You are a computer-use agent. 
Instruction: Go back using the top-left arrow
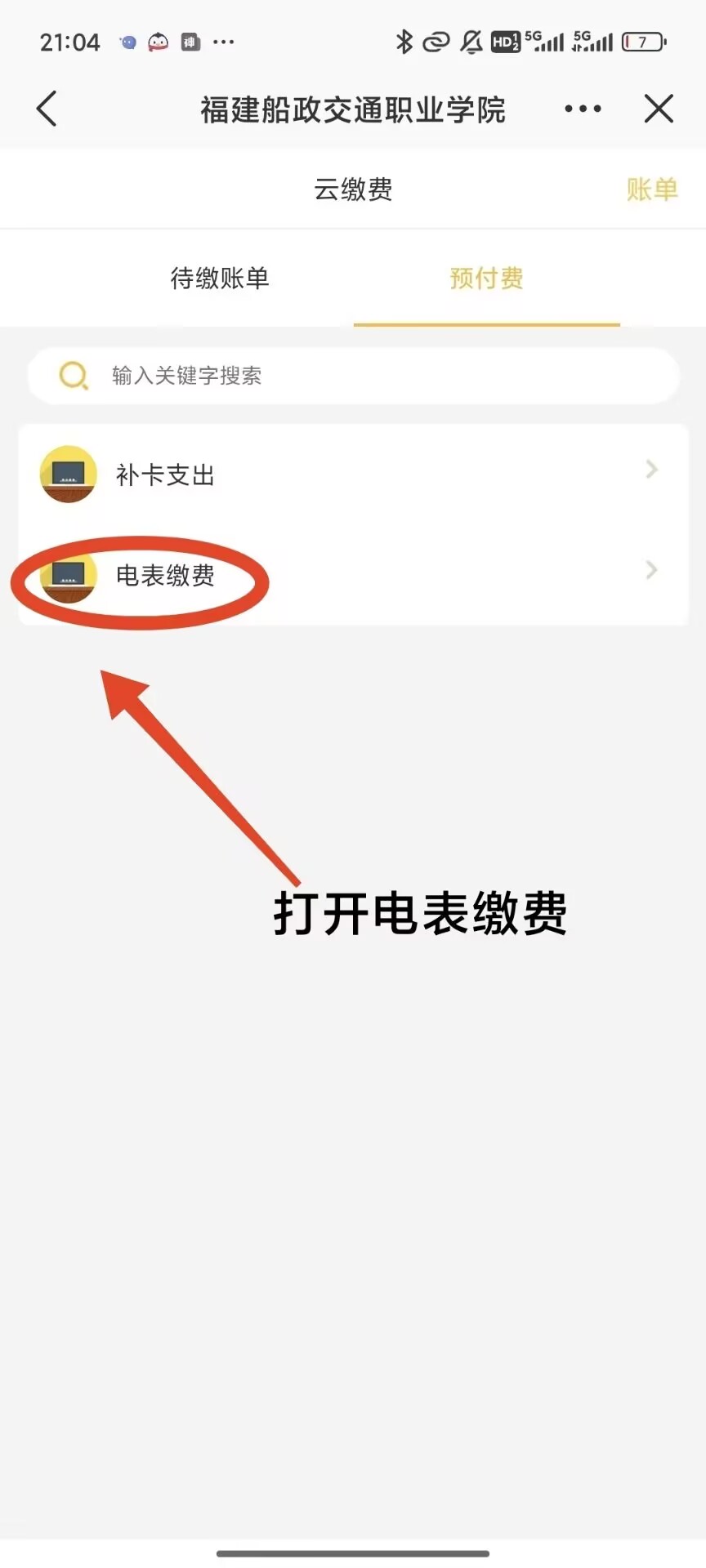pyautogui.click(x=47, y=109)
